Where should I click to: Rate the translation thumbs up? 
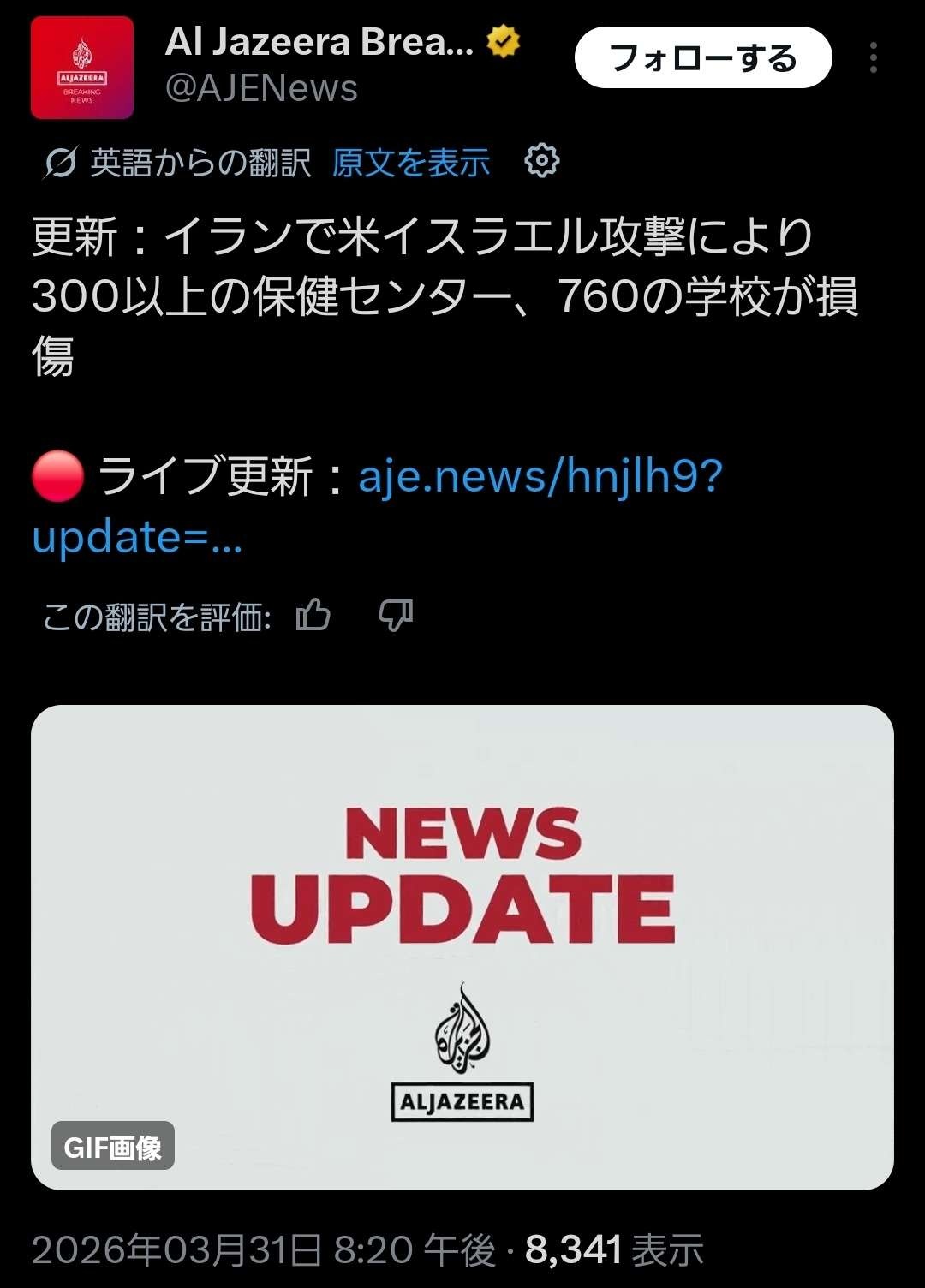(x=313, y=615)
